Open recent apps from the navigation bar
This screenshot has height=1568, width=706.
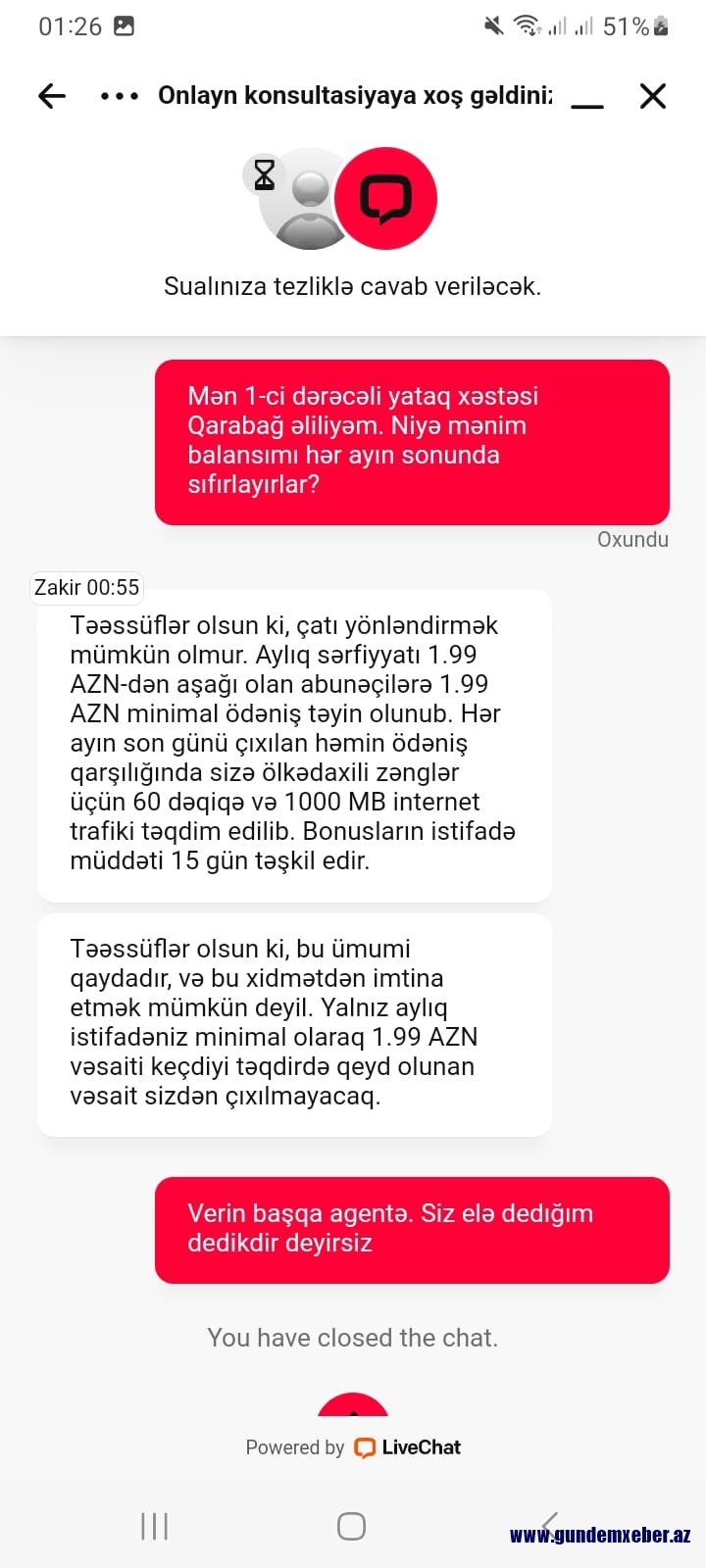(x=155, y=1526)
